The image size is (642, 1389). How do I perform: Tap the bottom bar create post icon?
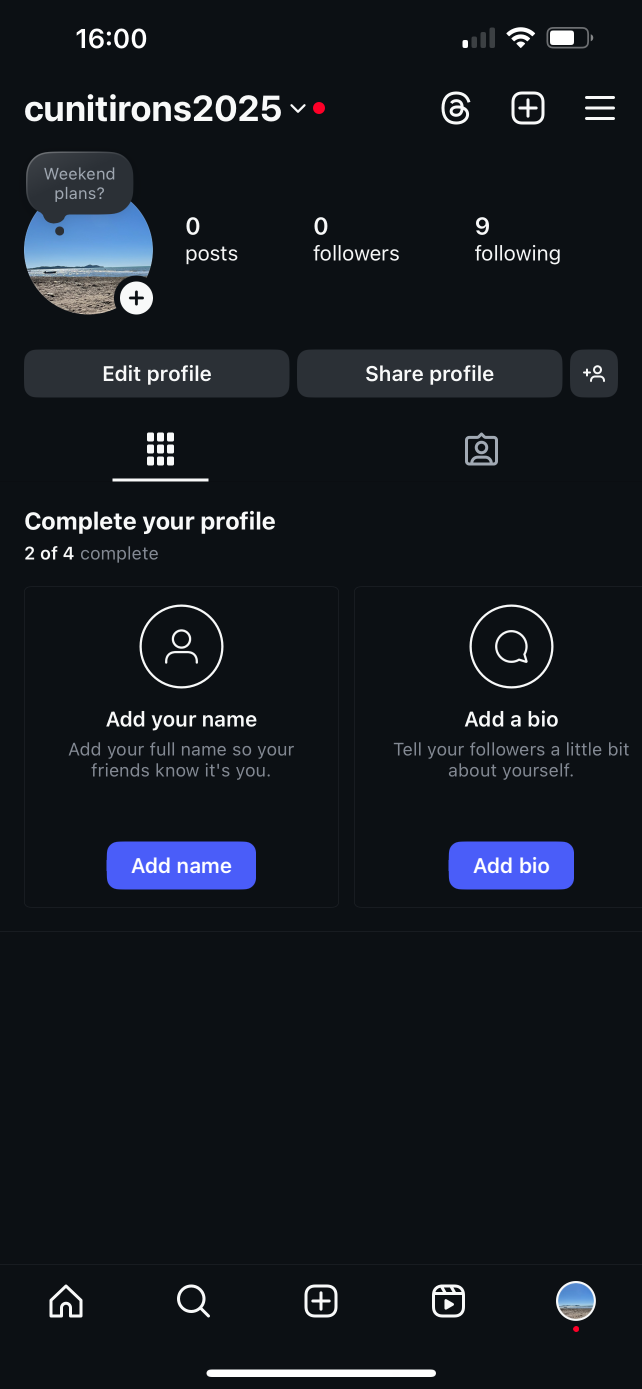[x=321, y=1301]
